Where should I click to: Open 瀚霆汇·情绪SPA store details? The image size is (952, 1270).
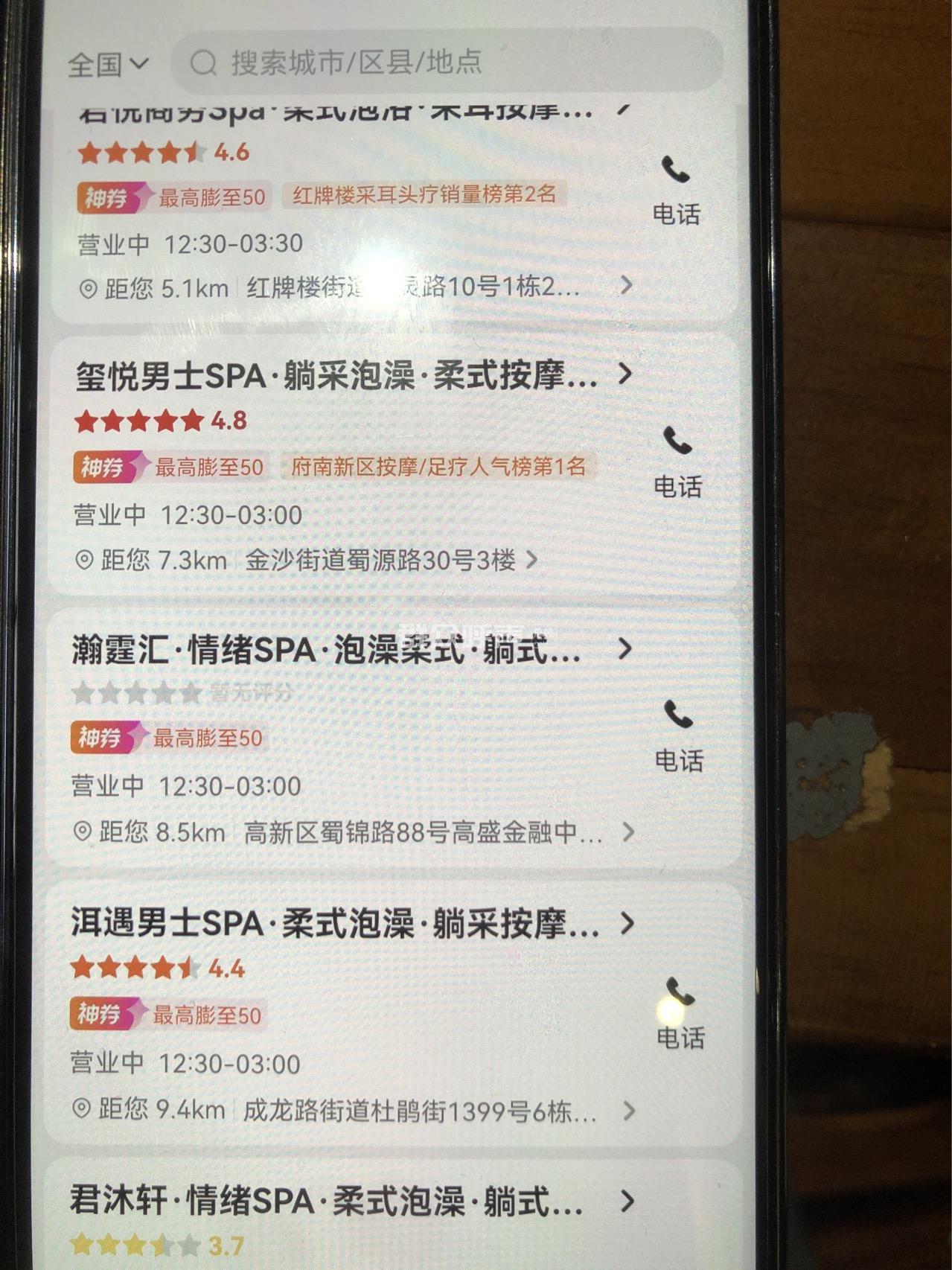click(328, 651)
